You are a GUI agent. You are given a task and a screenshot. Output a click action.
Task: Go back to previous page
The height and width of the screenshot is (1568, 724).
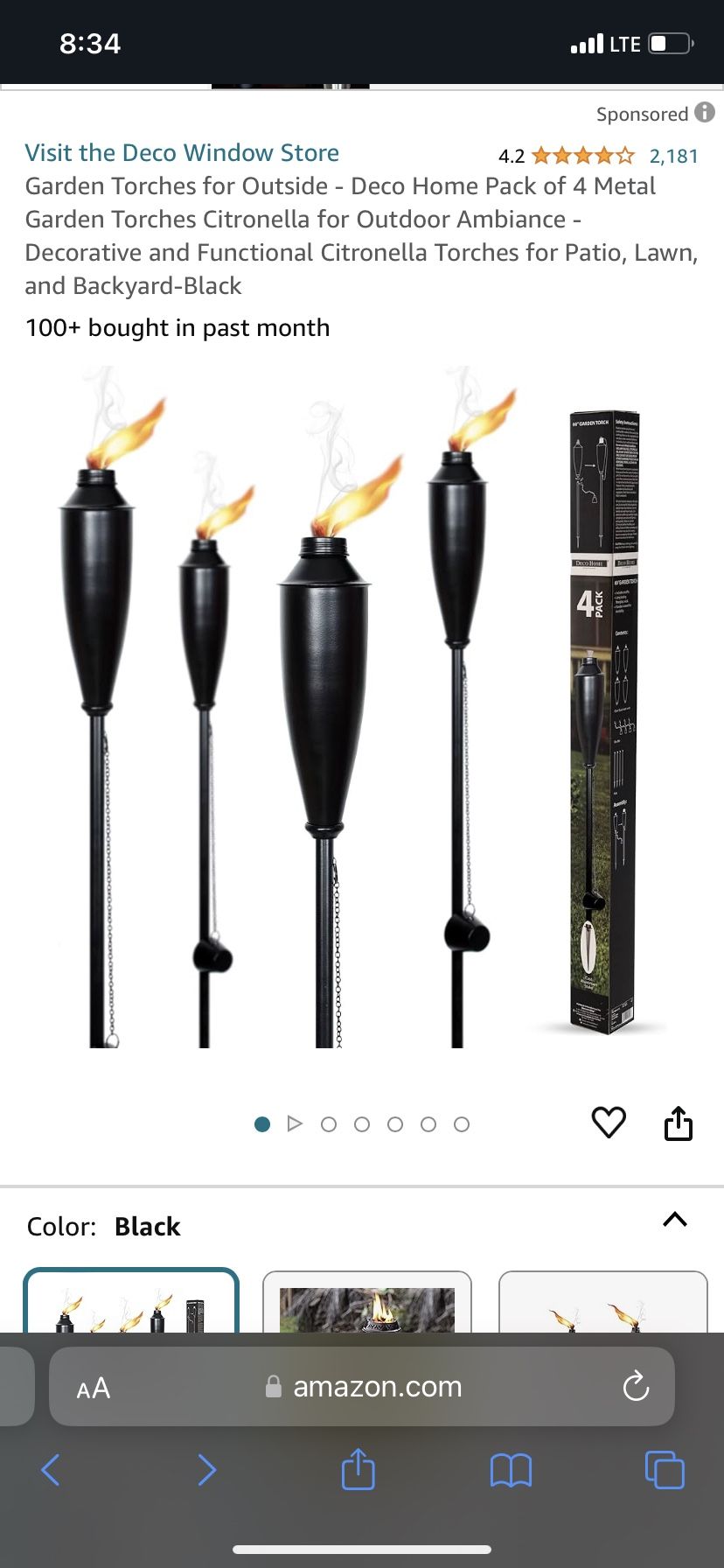(51, 1470)
